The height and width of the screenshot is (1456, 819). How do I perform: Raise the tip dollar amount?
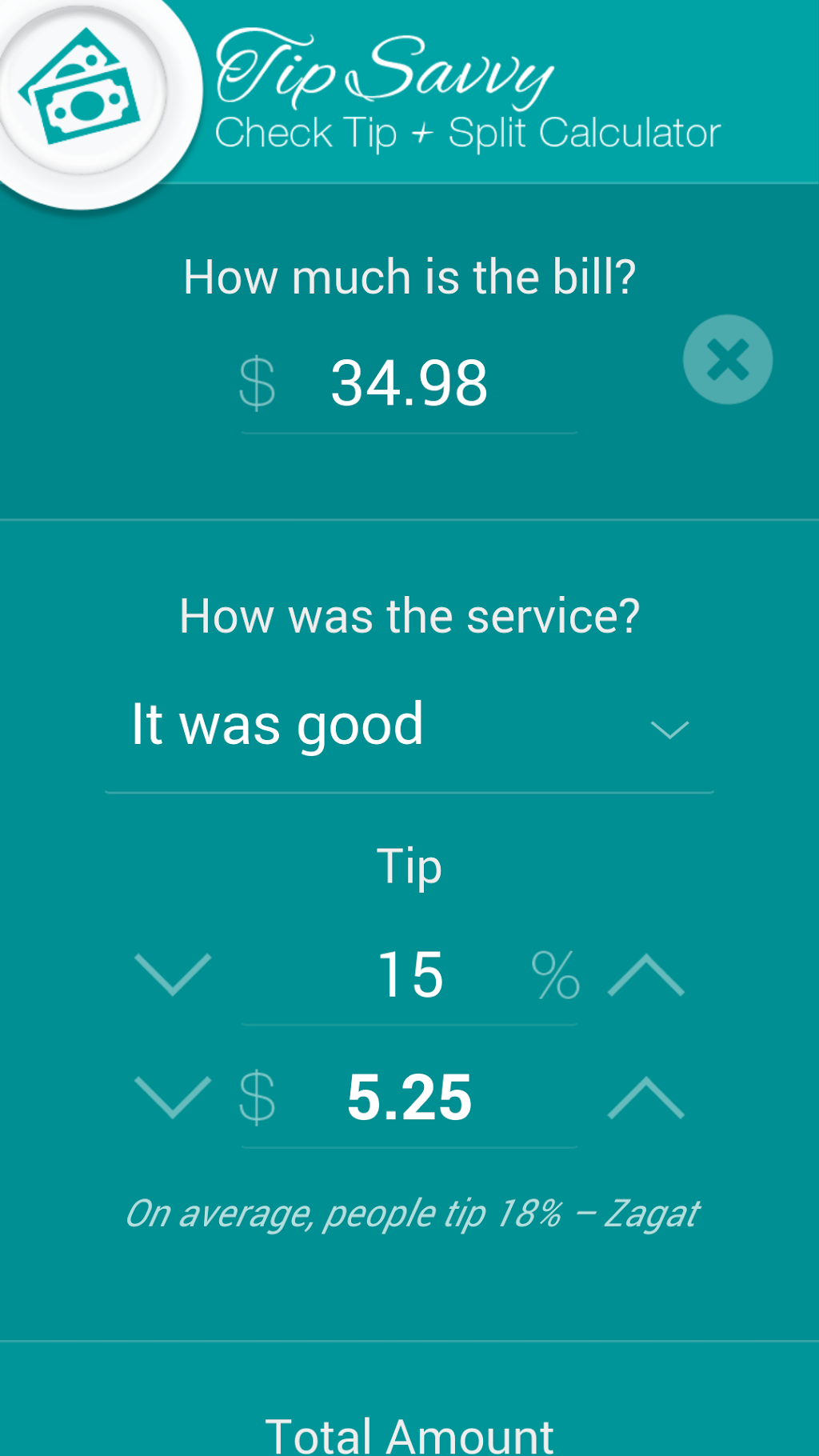645,1098
